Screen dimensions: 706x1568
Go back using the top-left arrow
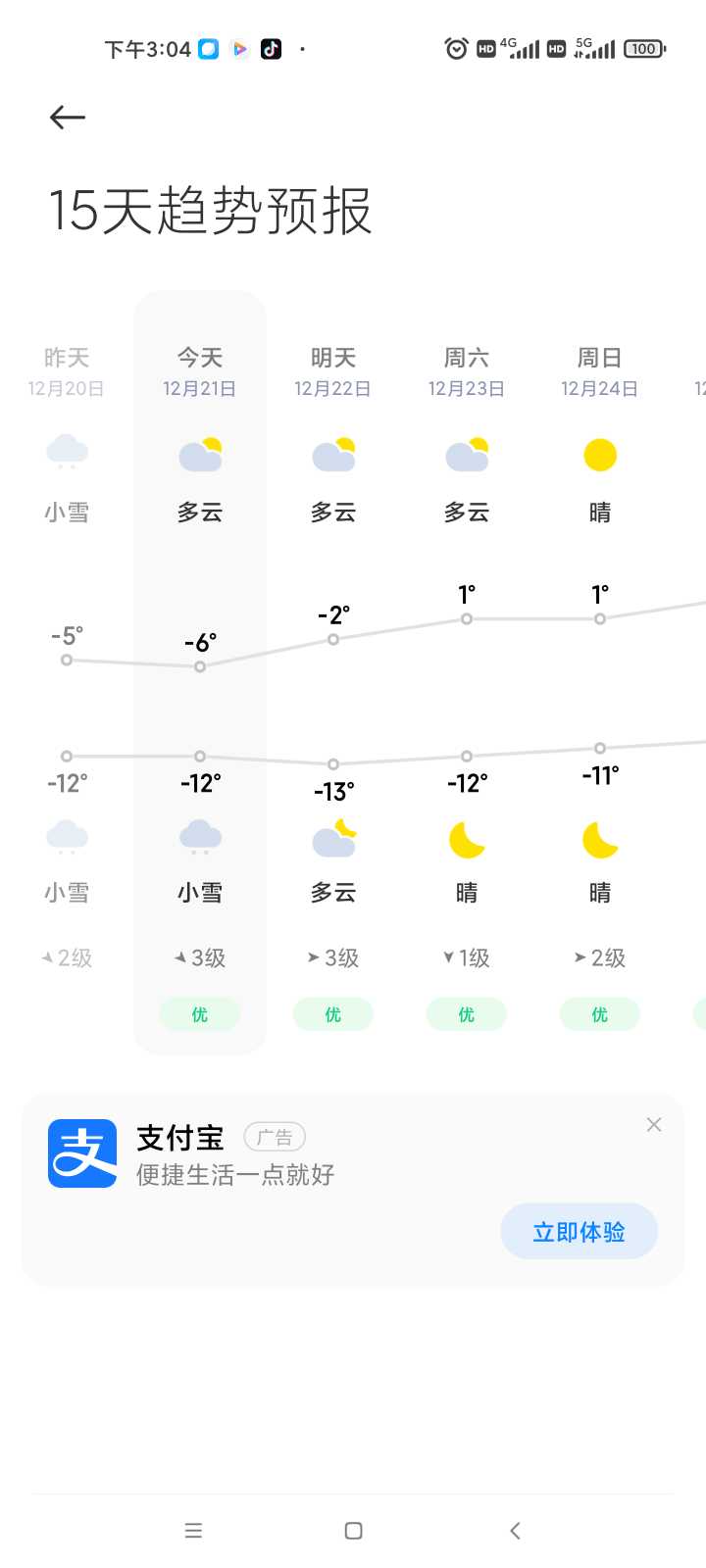[x=68, y=118]
